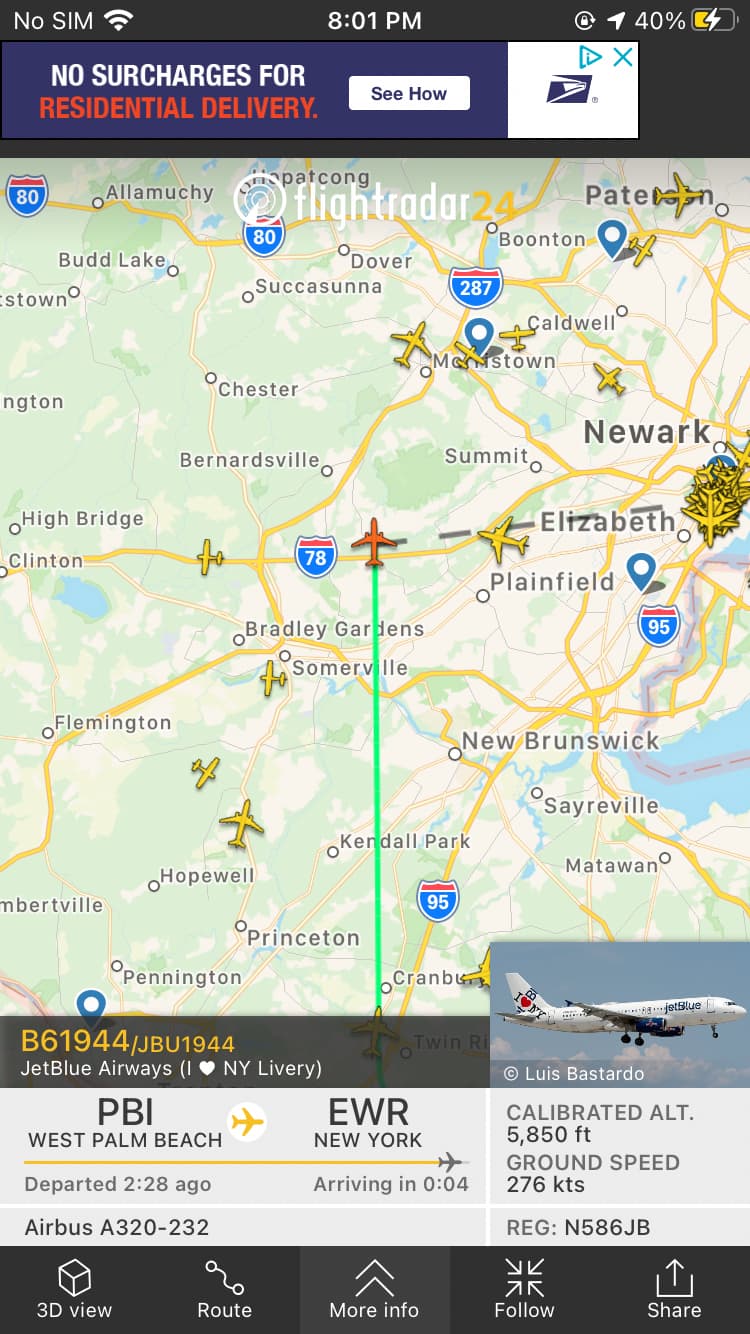Open the 3D view

pyautogui.click(x=74, y=1290)
